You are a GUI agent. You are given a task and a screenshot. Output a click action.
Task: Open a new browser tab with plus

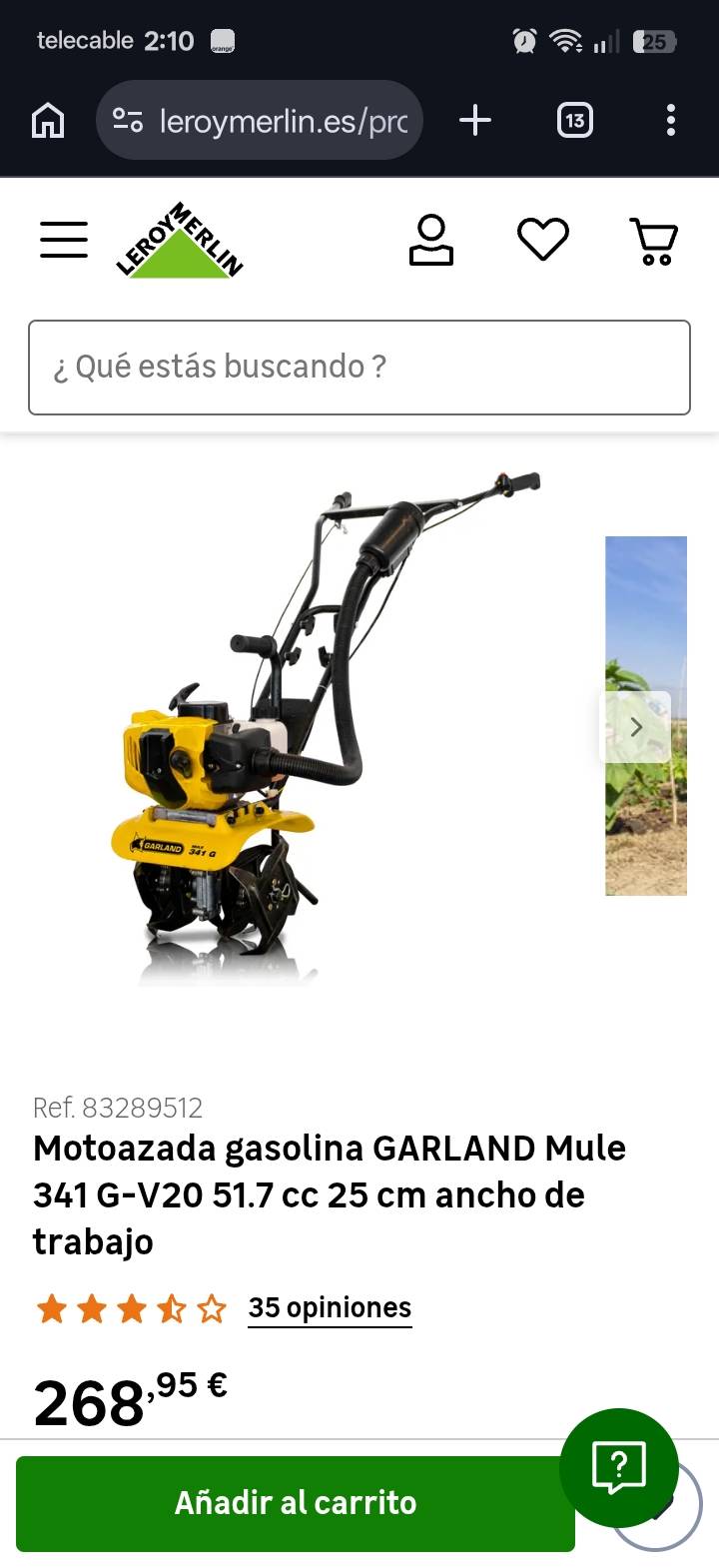475,120
